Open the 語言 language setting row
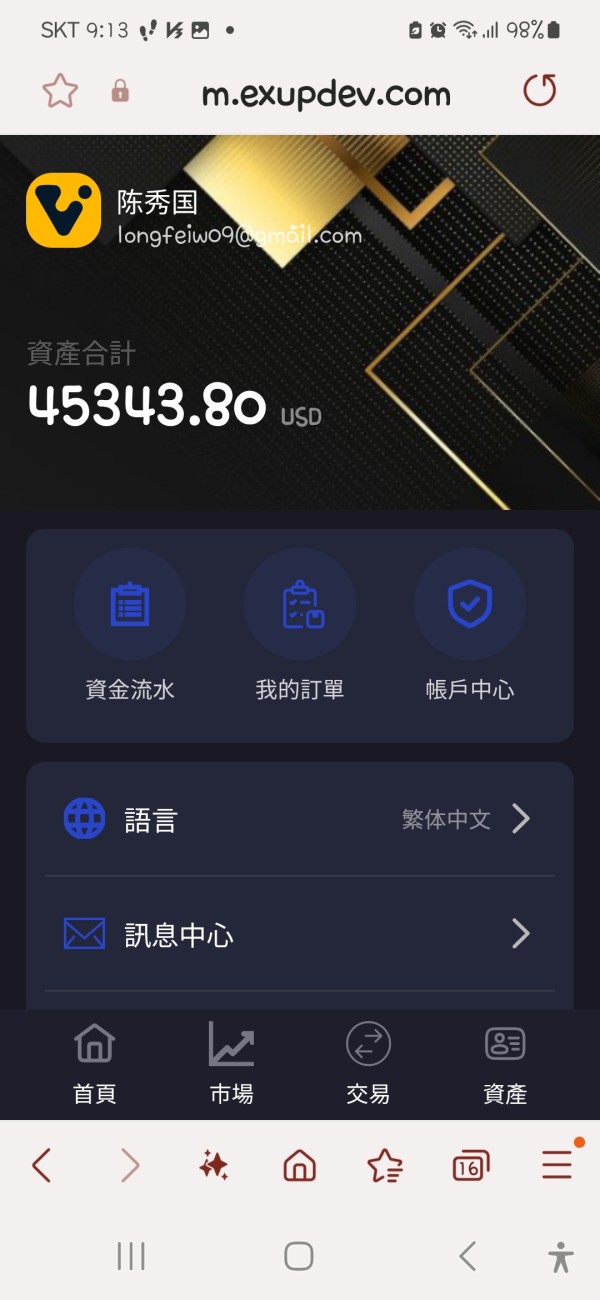The height and width of the screenshot is (1300, 600). pyautogui.click(x=300, y=820)
